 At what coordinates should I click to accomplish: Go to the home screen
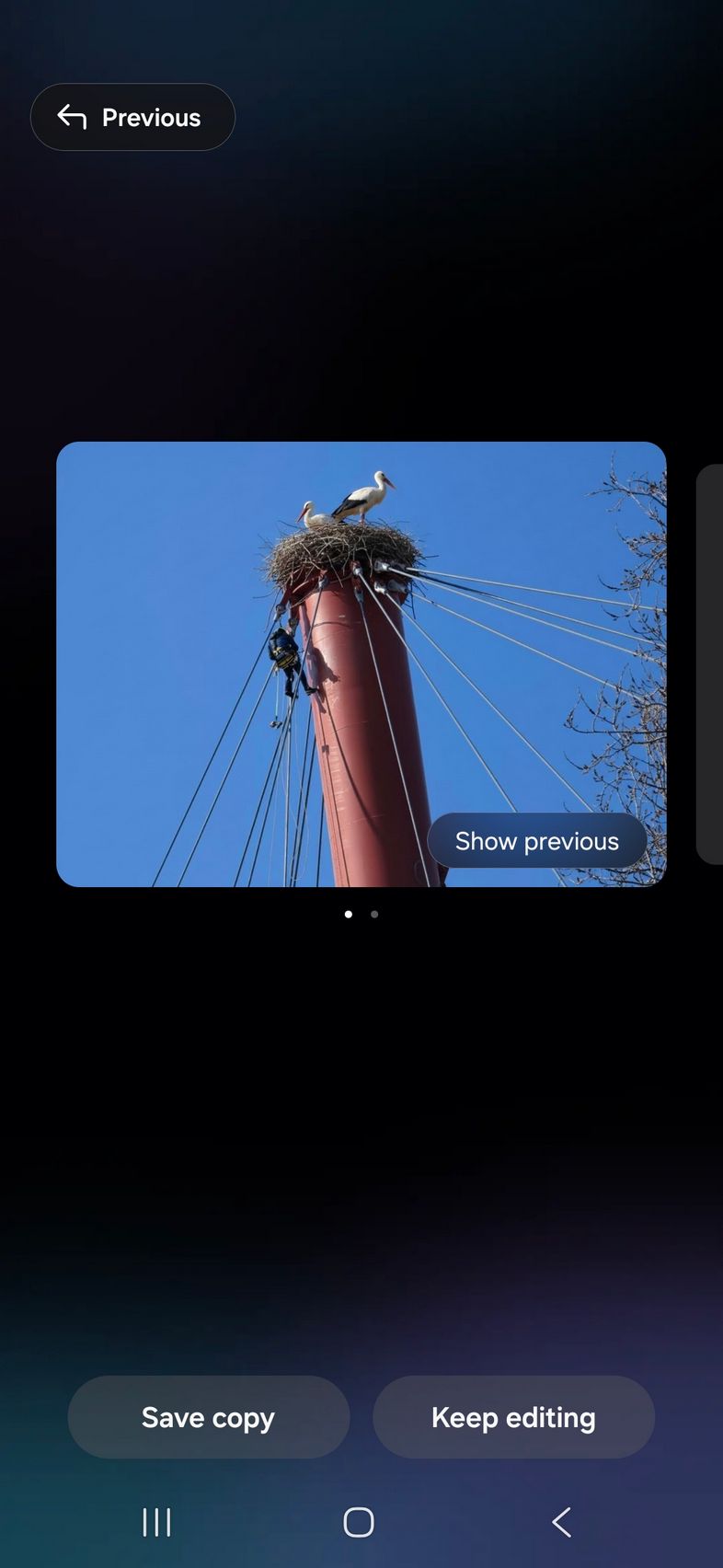coord(359,1522)
